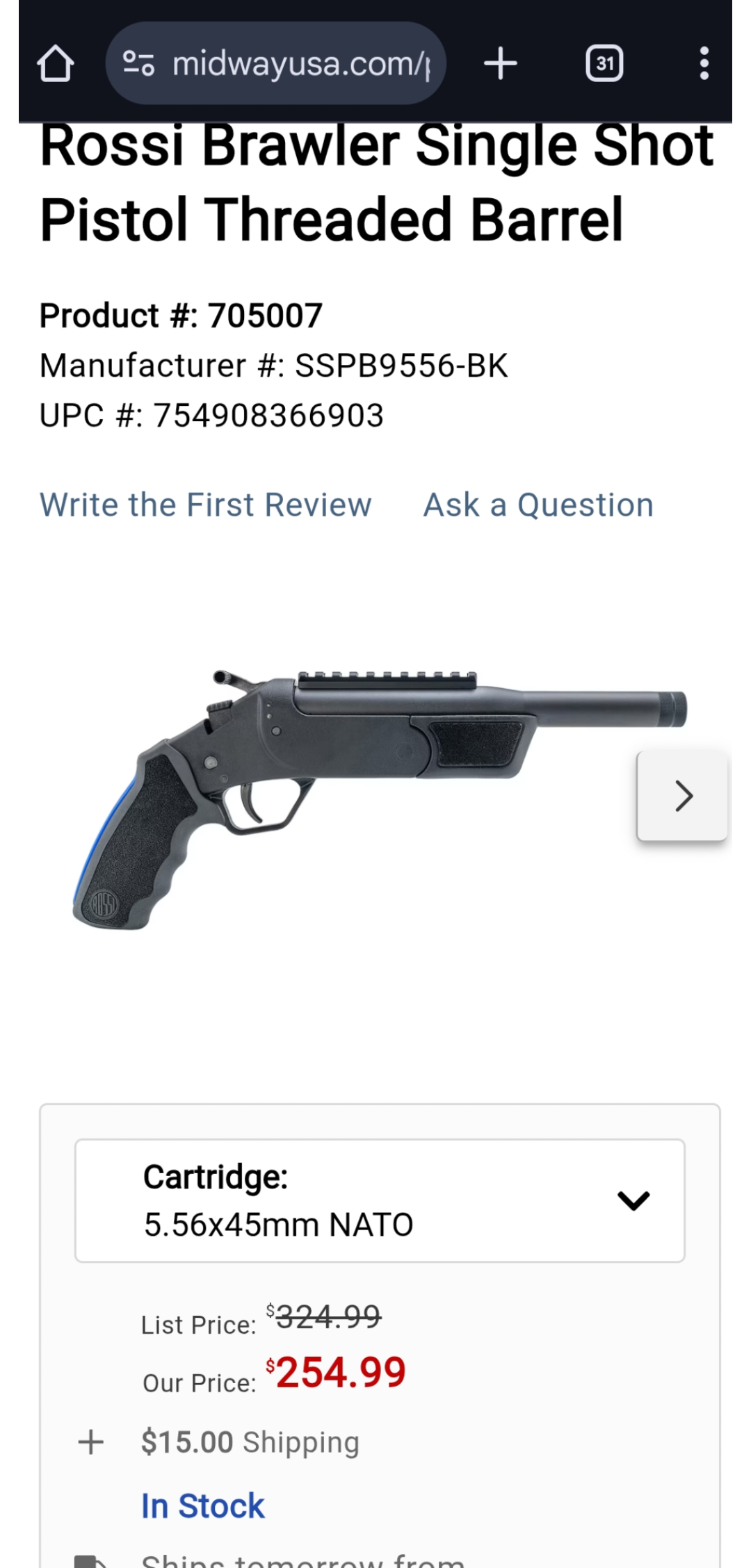The height and width of the screenshot is (1568, 751).
Task: Show the next product image
Action: (x=682, y=796)
